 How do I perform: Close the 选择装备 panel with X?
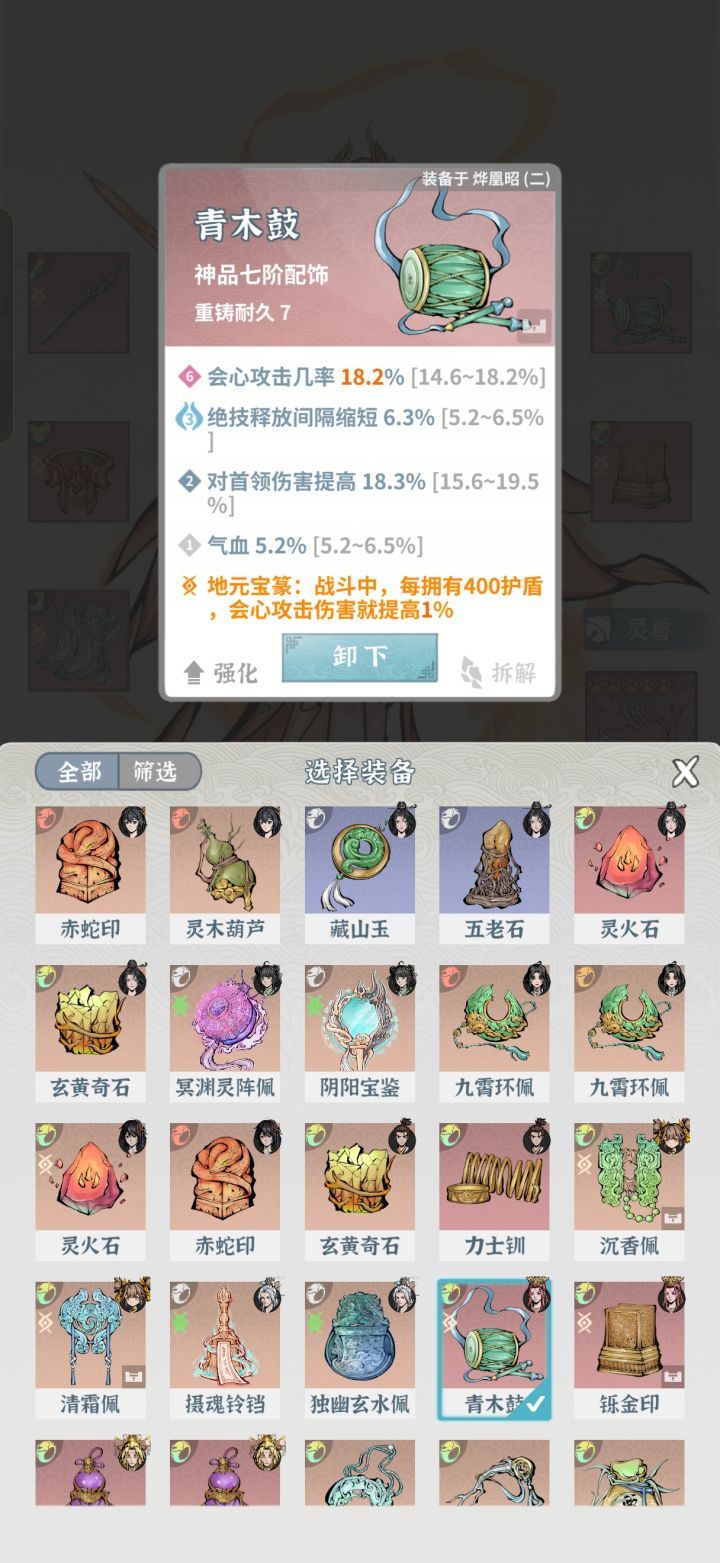coord(686,772)
